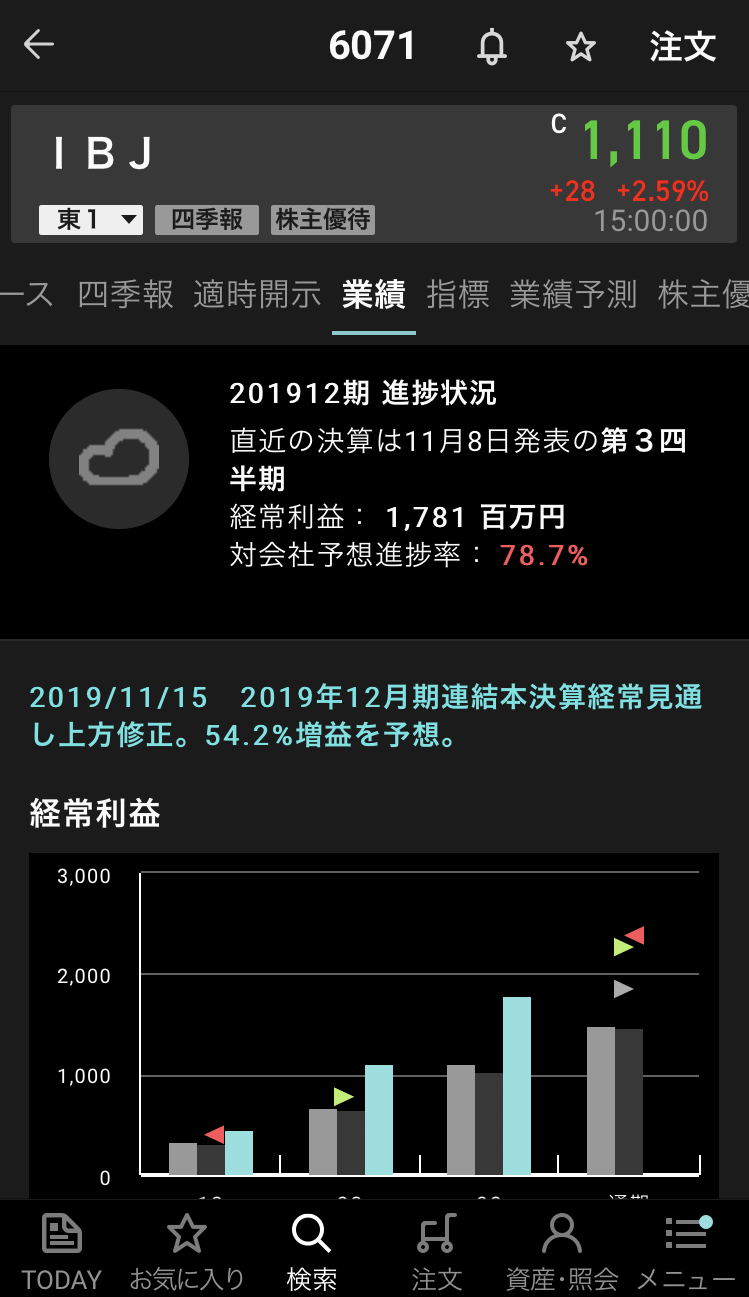The image size is (749, 1297).
Task: Open 検索 in the bottom navigation
Action: (x=311, y=1250)
